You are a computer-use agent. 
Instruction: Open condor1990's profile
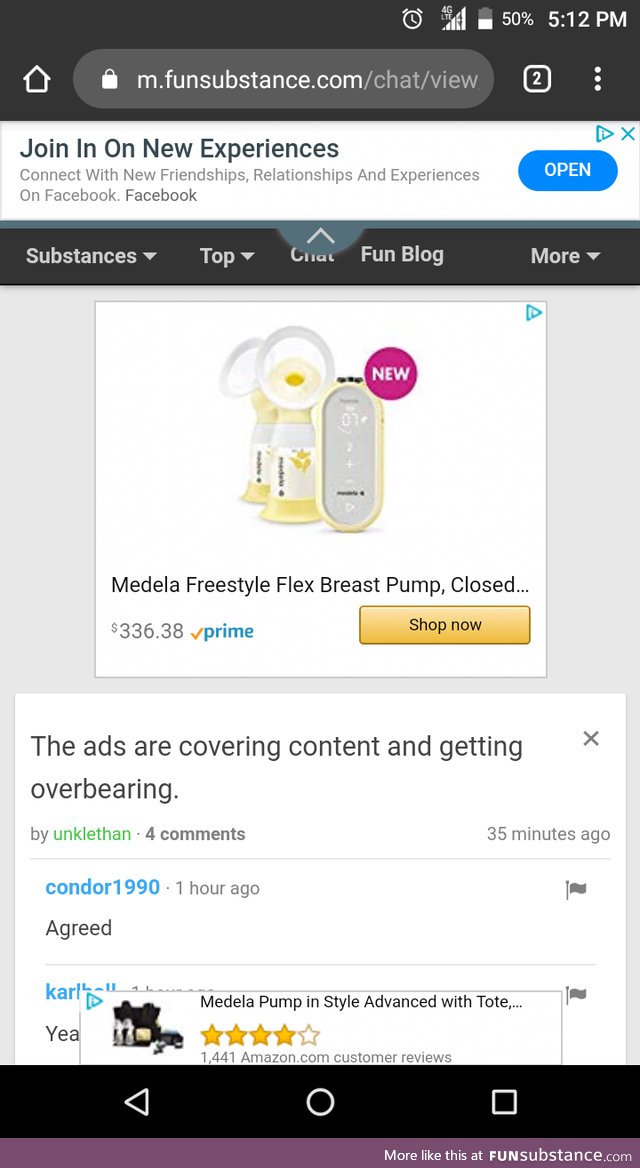click(102, 887)
